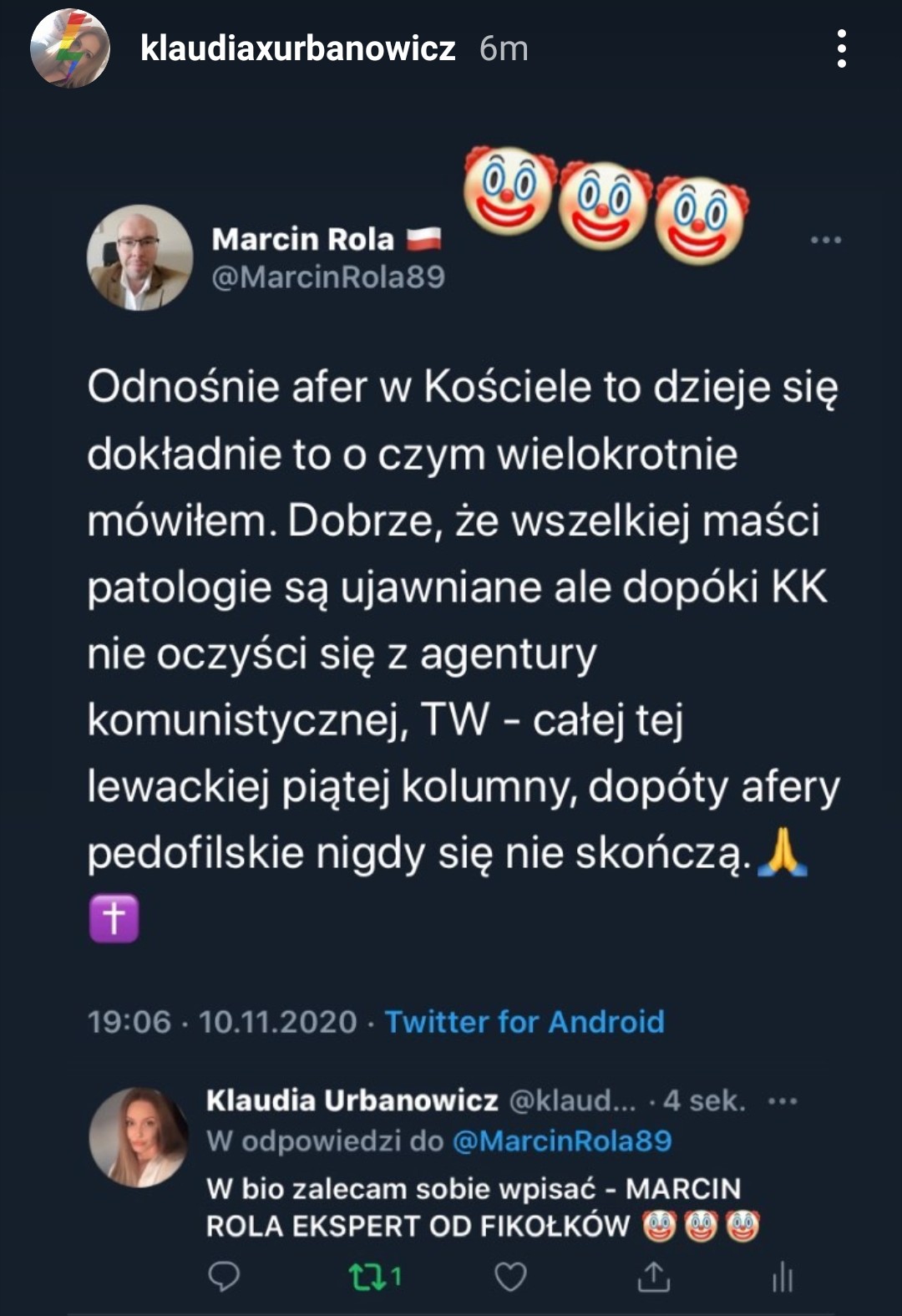Image resolution: width=902 pixels, height=1316 pixels.
Task: Tap the story author's profile picture
Action: (x=70, y=48)
